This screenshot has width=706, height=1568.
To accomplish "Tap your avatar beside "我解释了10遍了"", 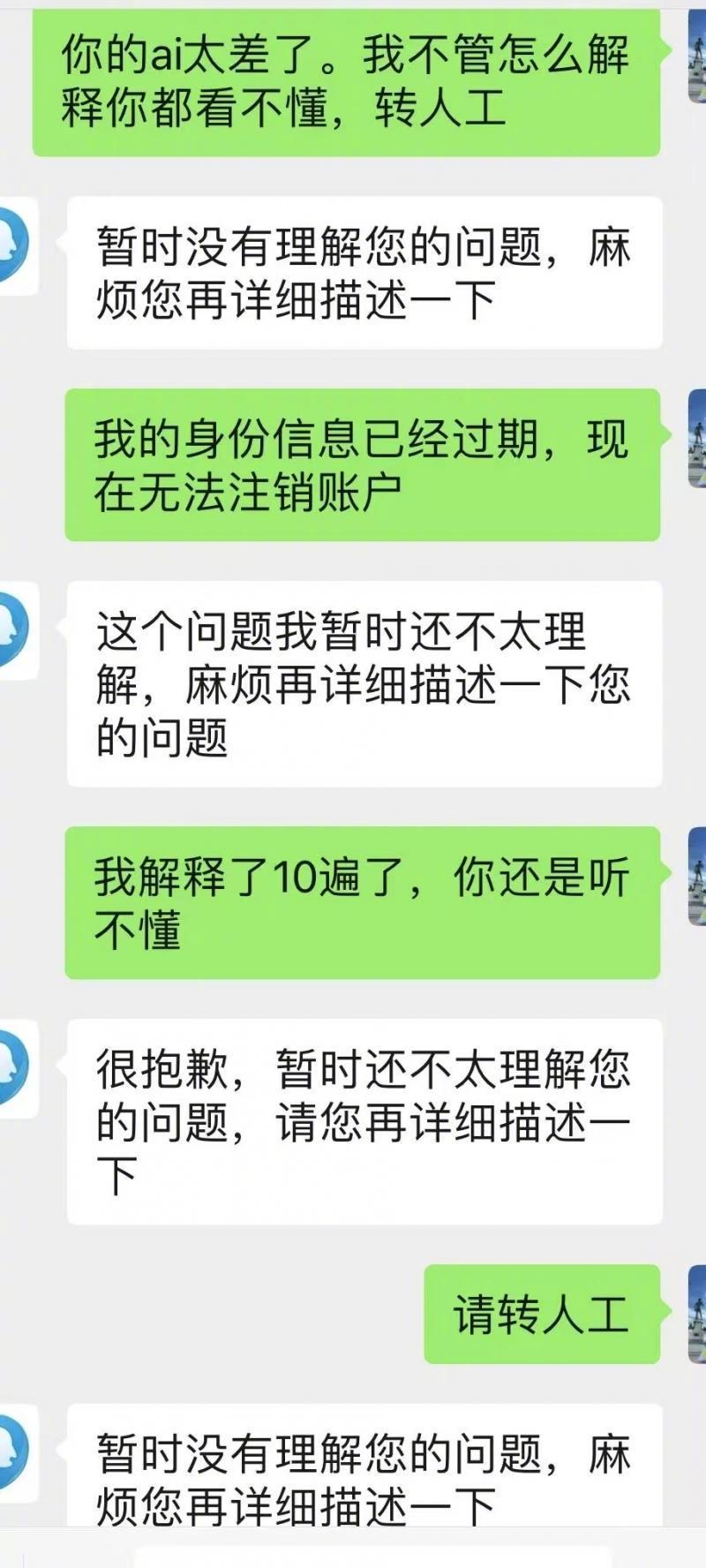I will click(x=697, y=876).
